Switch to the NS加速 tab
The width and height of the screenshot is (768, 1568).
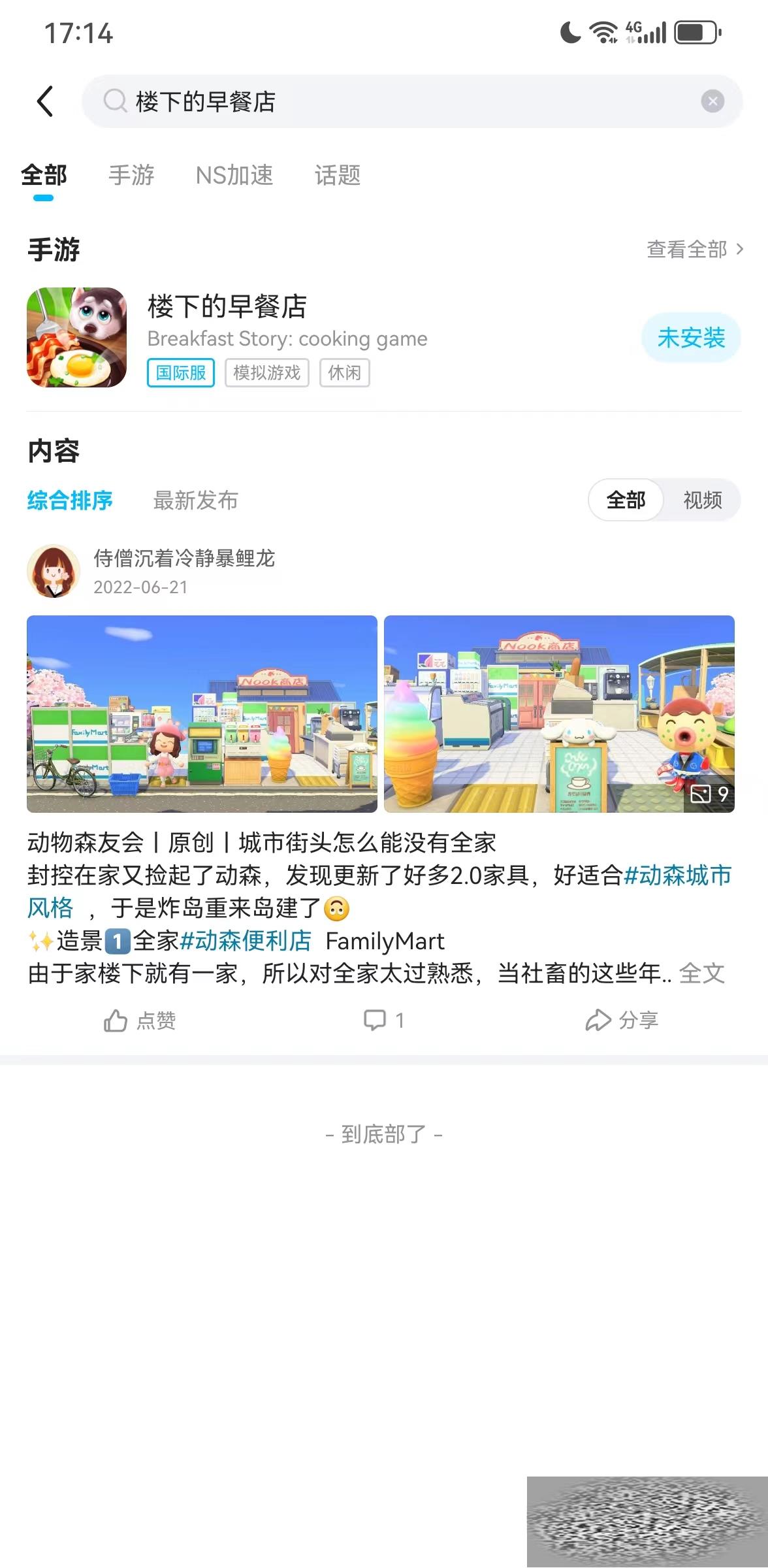(x=234, y=175)
